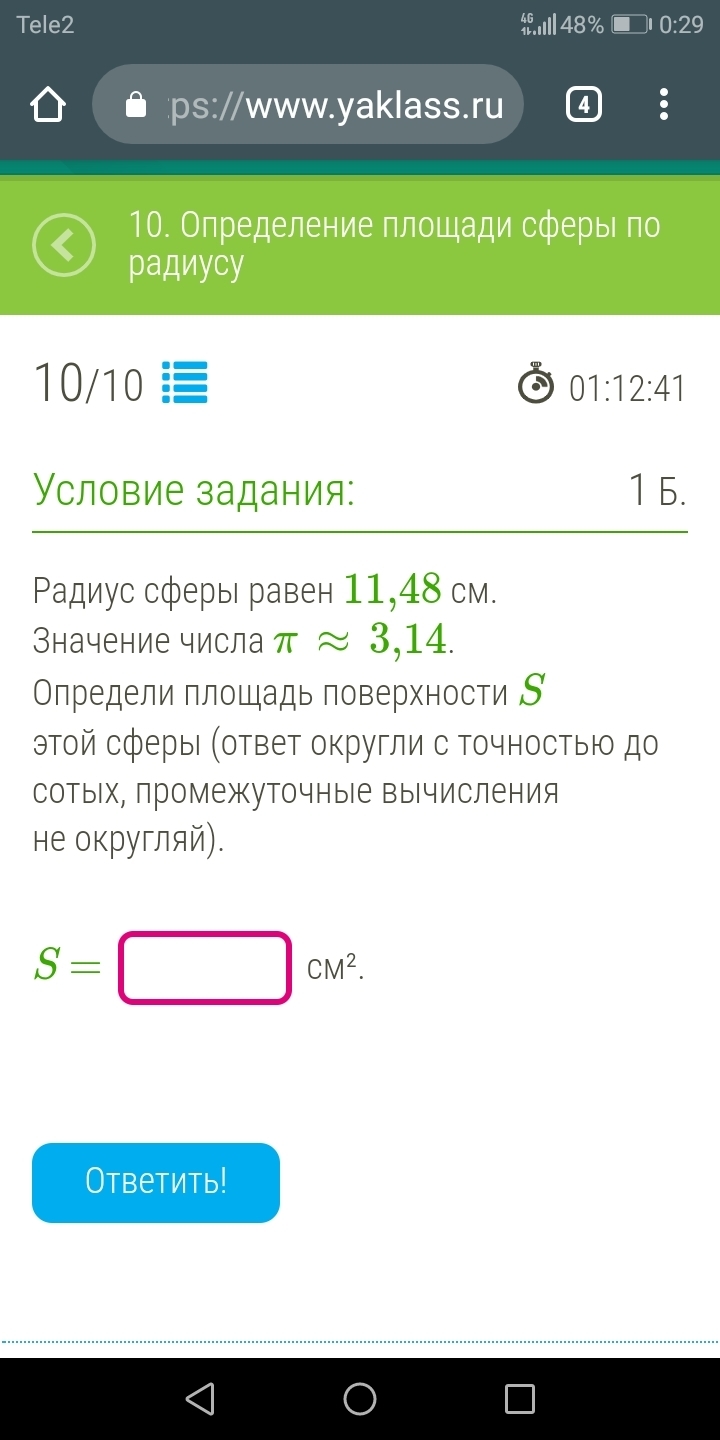Go back using the green arrow circle
Viewport: 720px width, 1440px height.
coord(64,245)
